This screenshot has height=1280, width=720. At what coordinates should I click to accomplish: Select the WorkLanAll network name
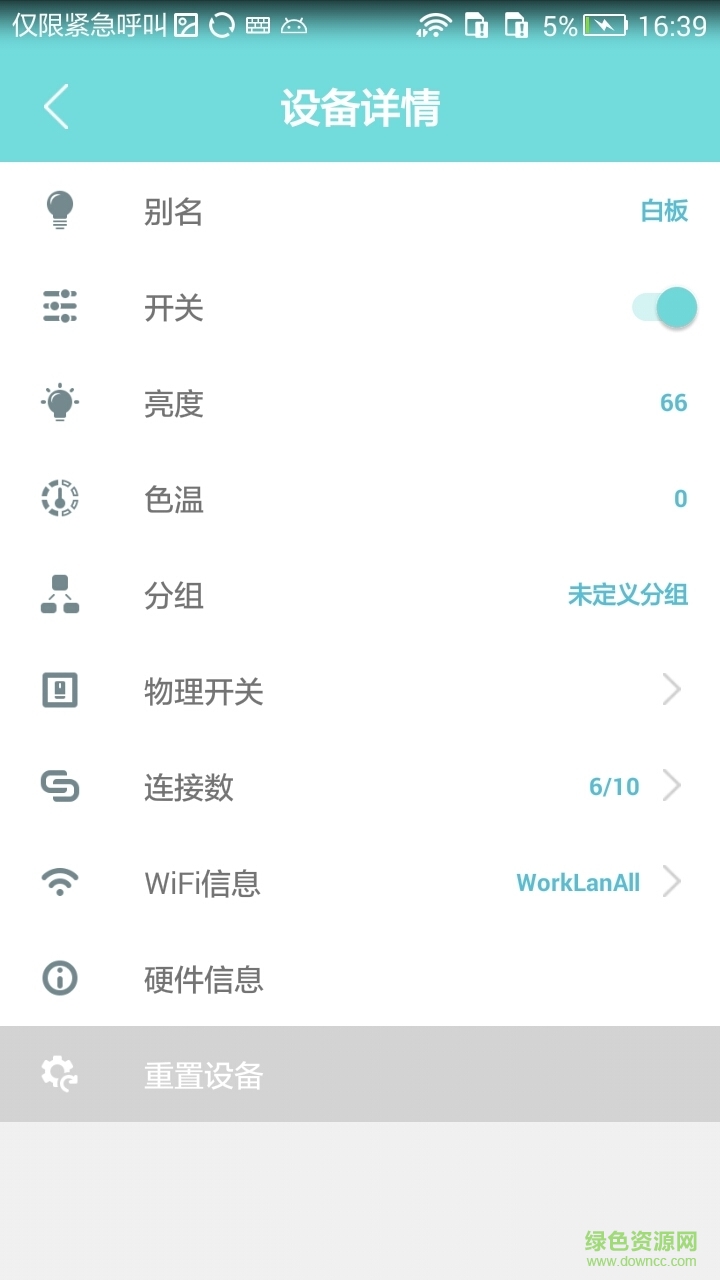[577, 882]
